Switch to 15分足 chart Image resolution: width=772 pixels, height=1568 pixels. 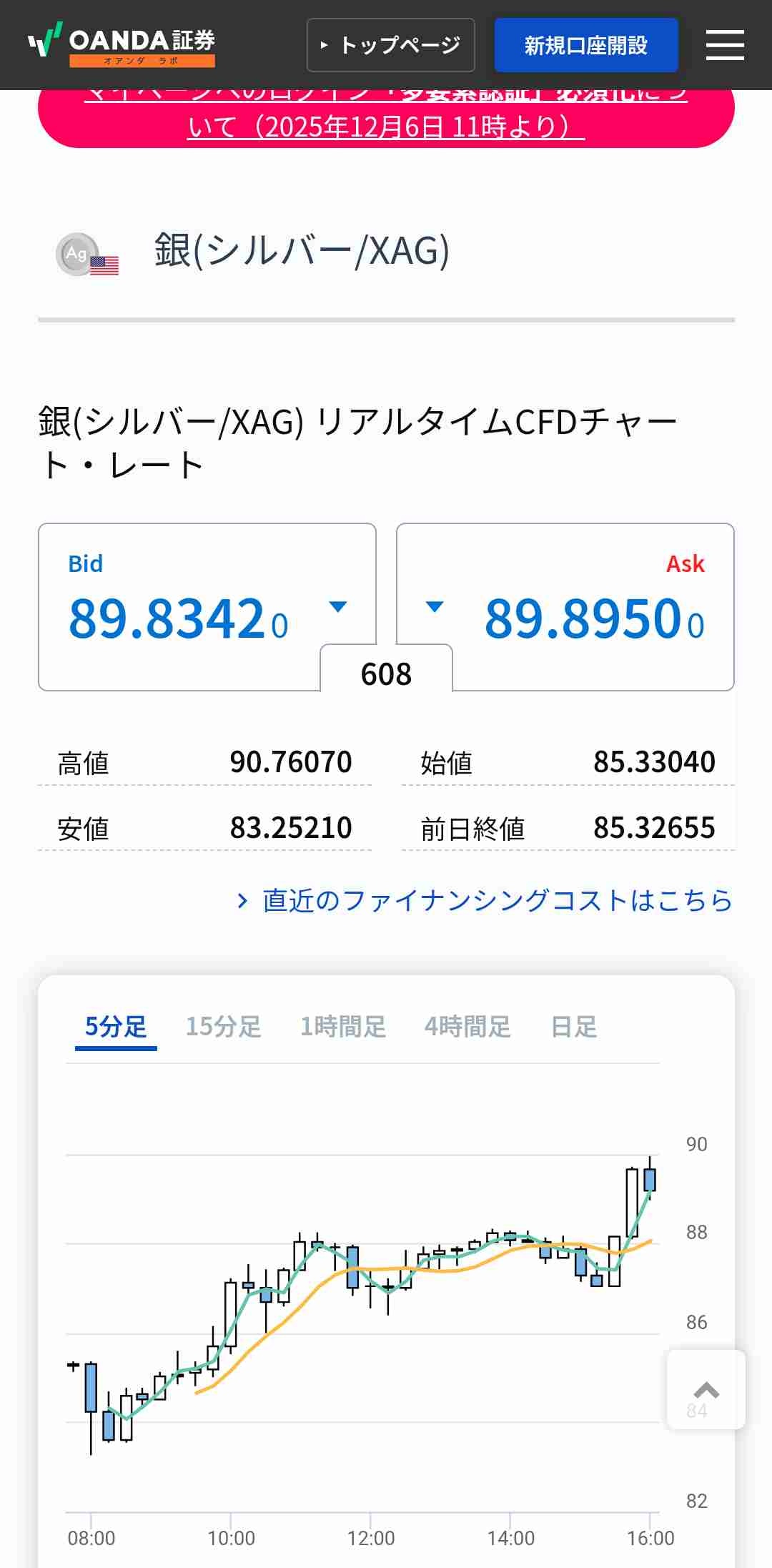(x=223, y=1027)
